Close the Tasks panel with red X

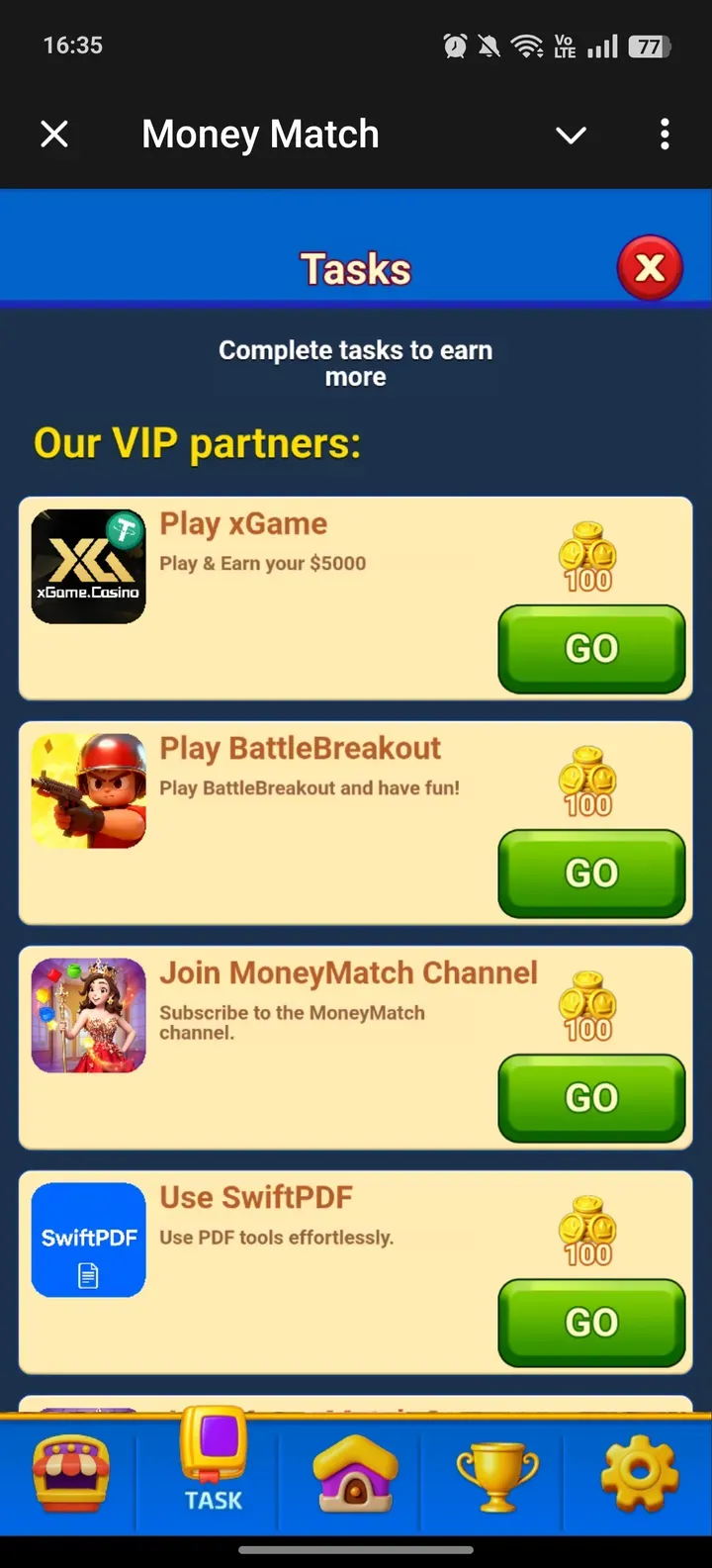coord(650,267)
